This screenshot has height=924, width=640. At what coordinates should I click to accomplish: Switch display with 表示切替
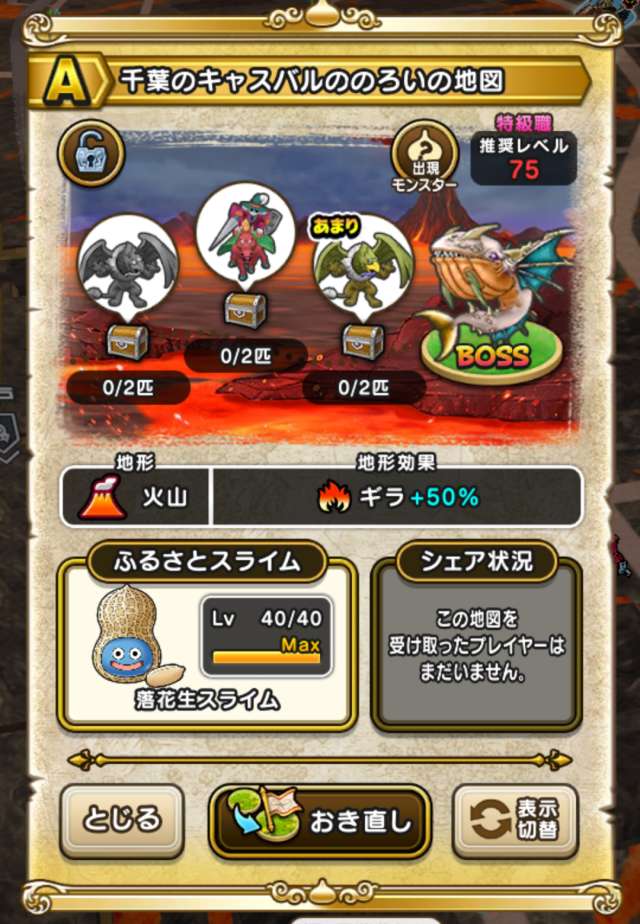516,821
